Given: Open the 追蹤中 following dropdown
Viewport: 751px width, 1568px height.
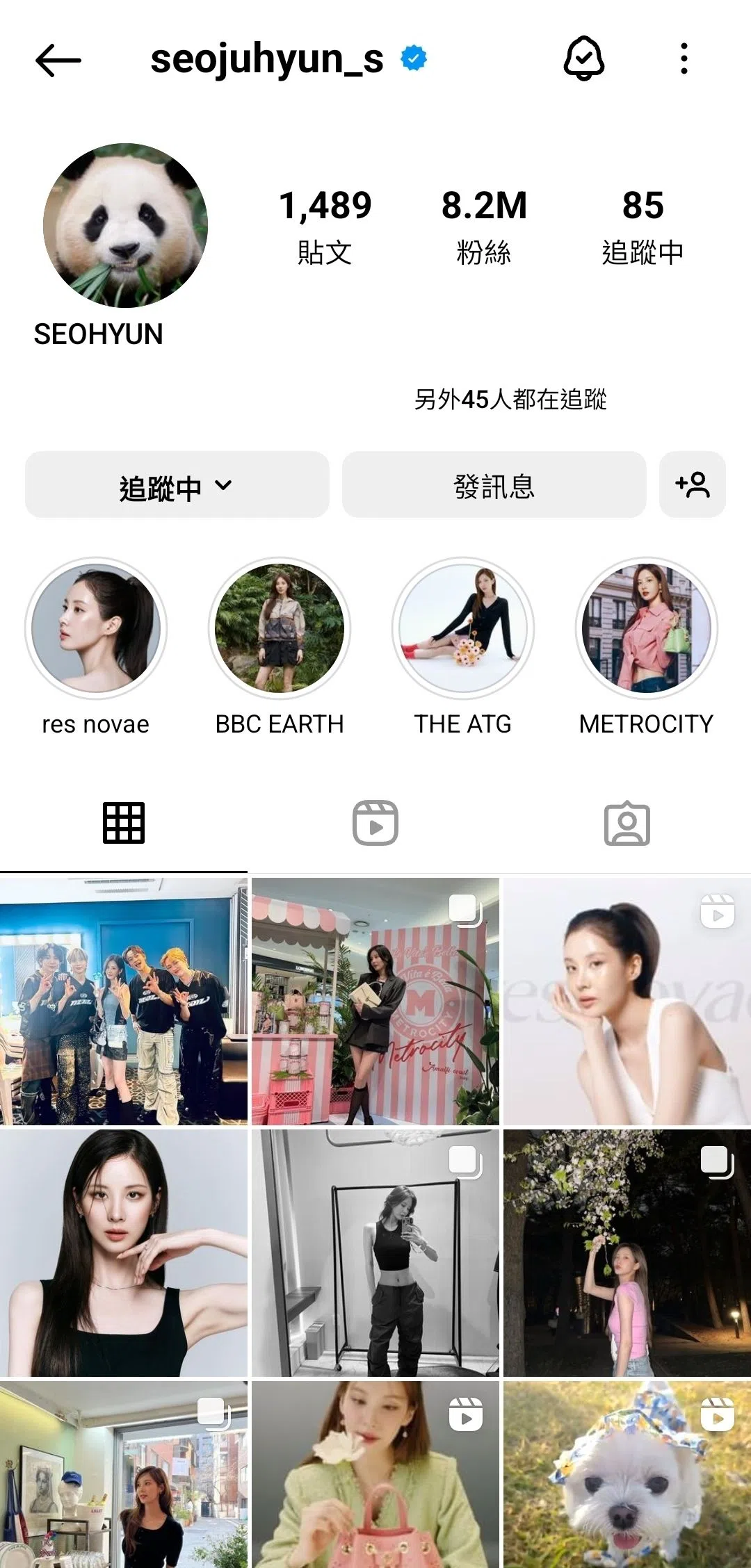Looking at the screenshot, I should [x=177, y=485].
